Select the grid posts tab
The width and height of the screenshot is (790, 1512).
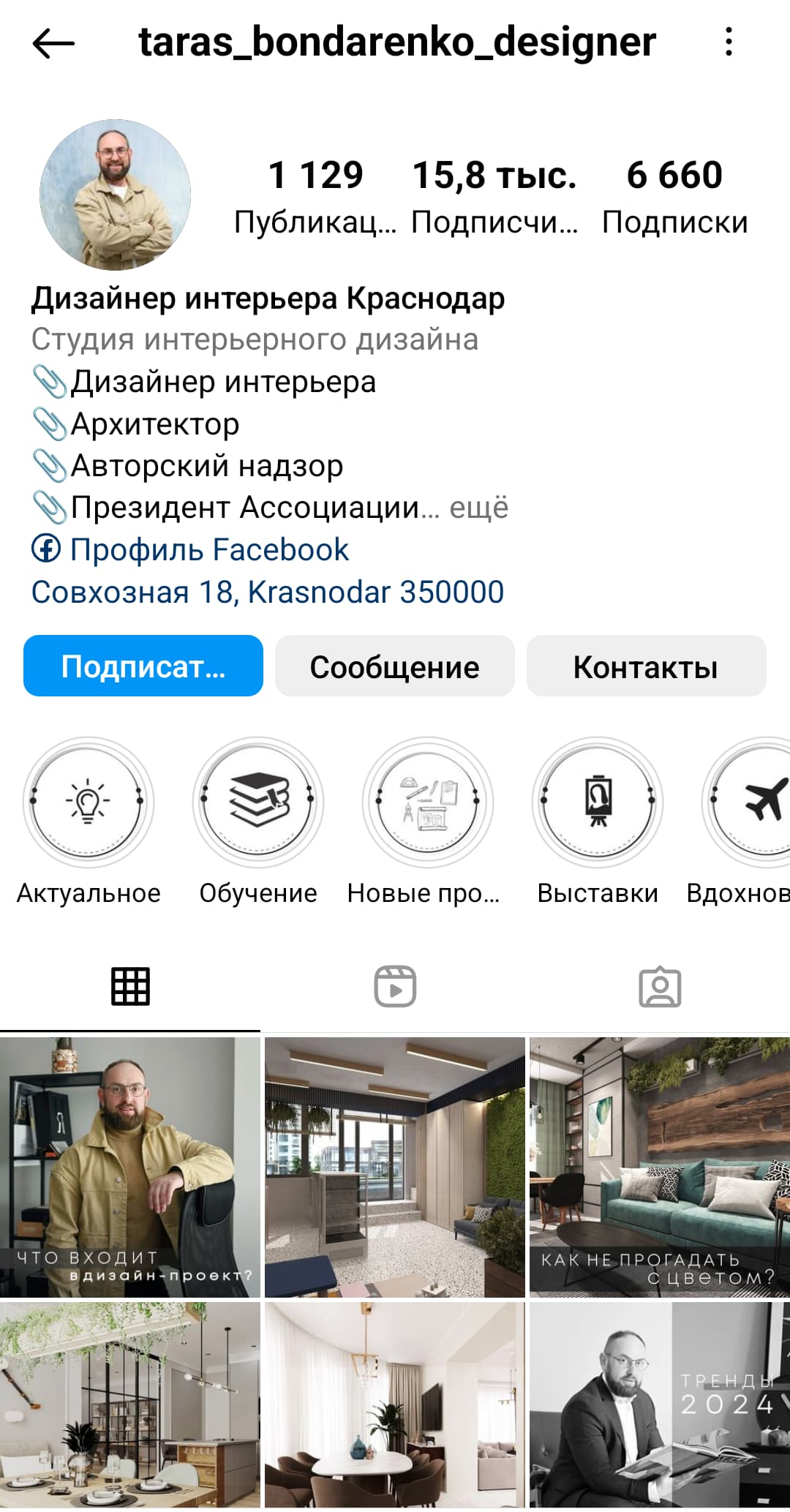(x=130, y=986)
